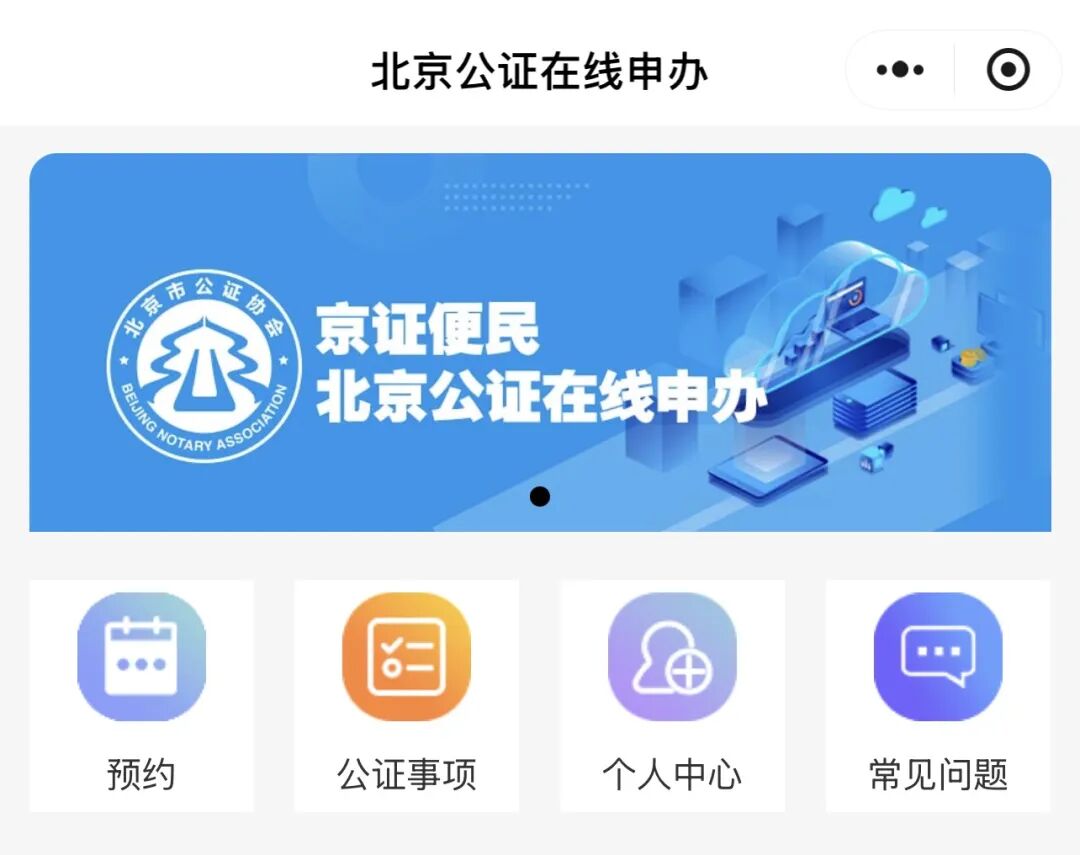View 常见问题 frequently asked questions
This screenshot has width=1080, height=855.
click(x=937, y=695)
